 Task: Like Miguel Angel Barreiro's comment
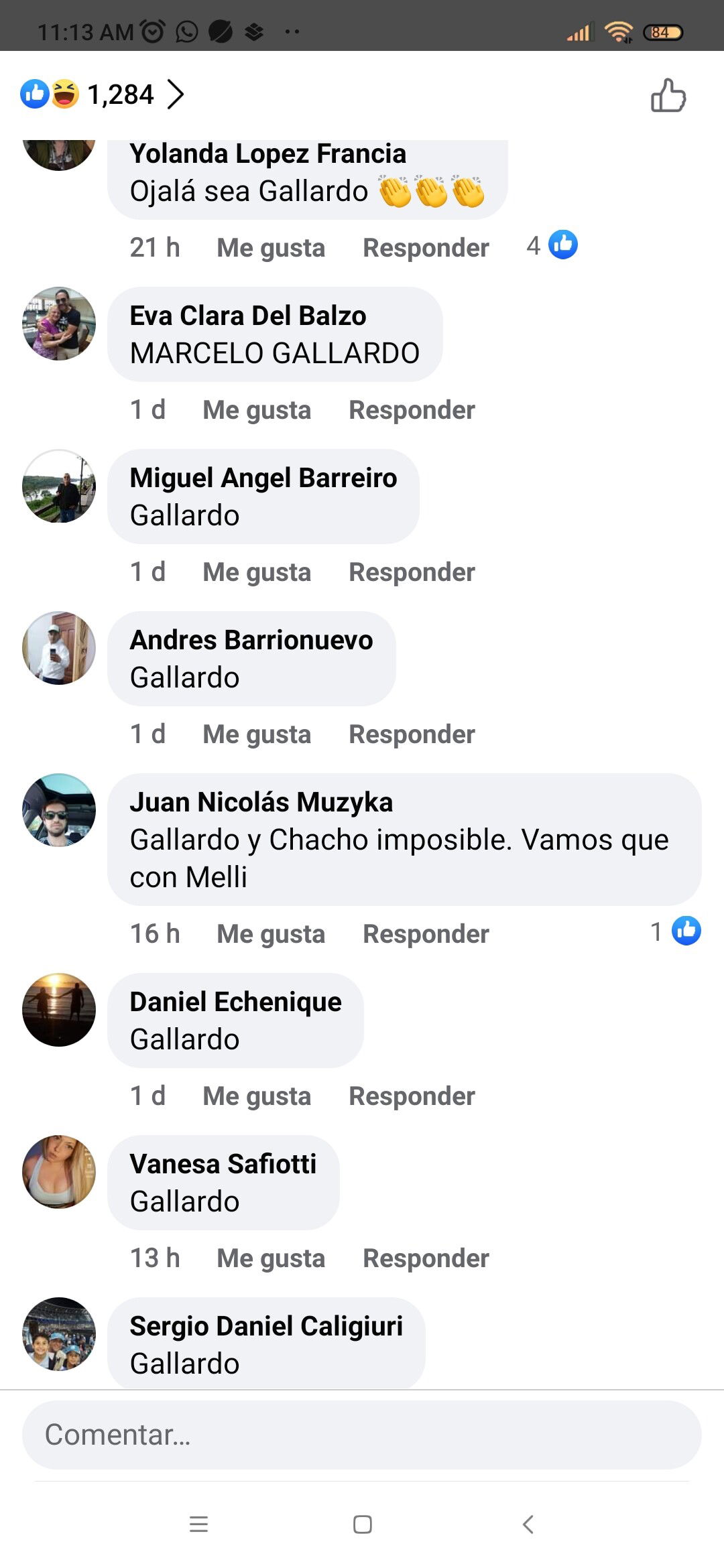pyautogui.click(x=257, y=572)
